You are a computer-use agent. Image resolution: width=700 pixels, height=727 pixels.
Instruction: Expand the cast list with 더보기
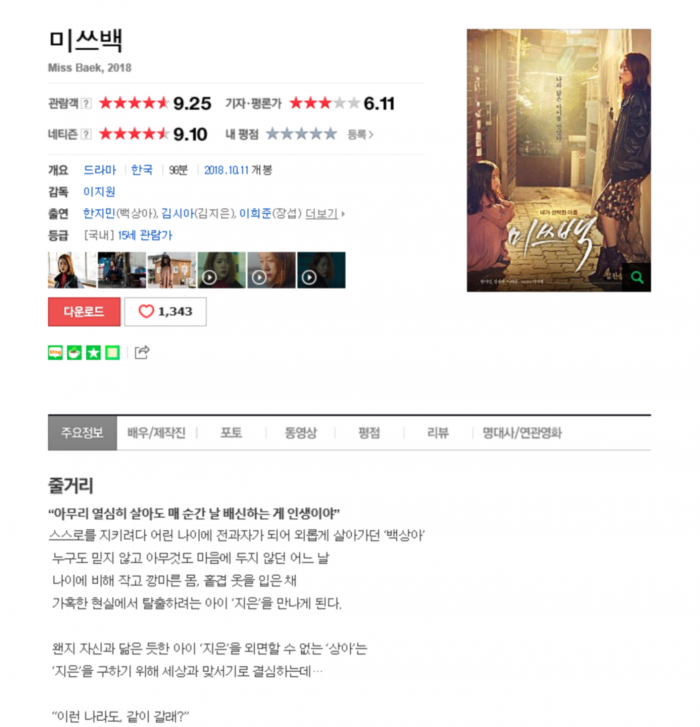pos(323,213)
